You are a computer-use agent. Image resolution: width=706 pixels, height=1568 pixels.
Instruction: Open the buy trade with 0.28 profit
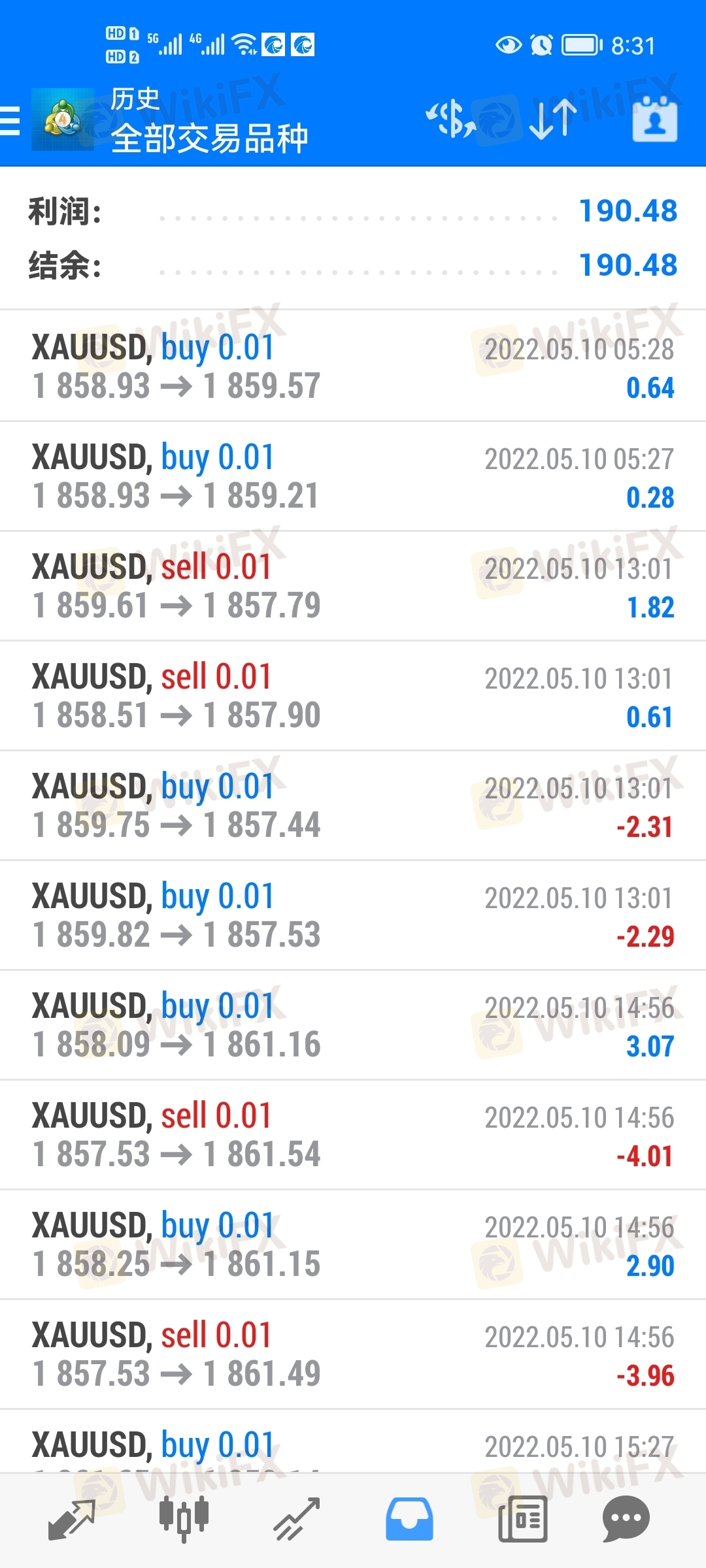coord(353,476)
